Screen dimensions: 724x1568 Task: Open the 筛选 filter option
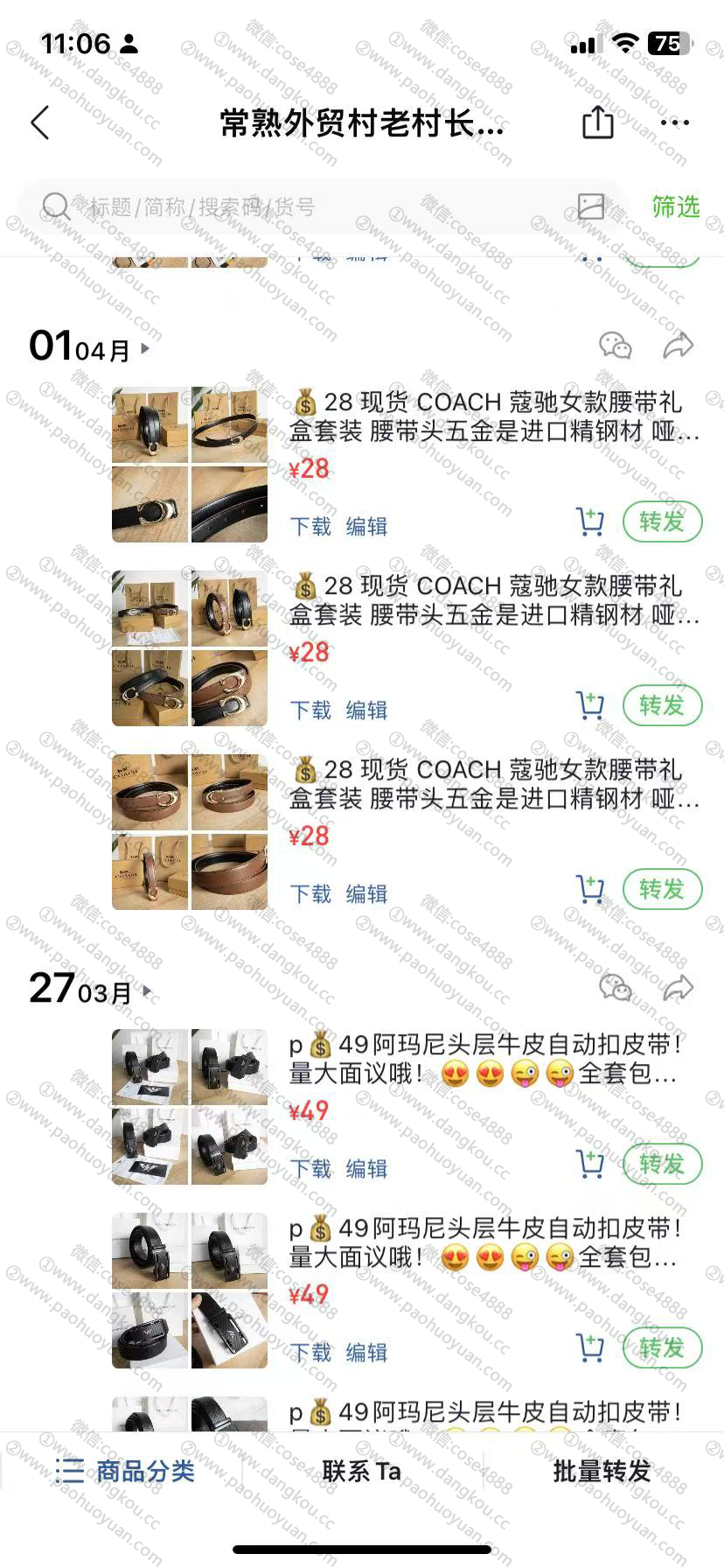click(x=676, y=207)
